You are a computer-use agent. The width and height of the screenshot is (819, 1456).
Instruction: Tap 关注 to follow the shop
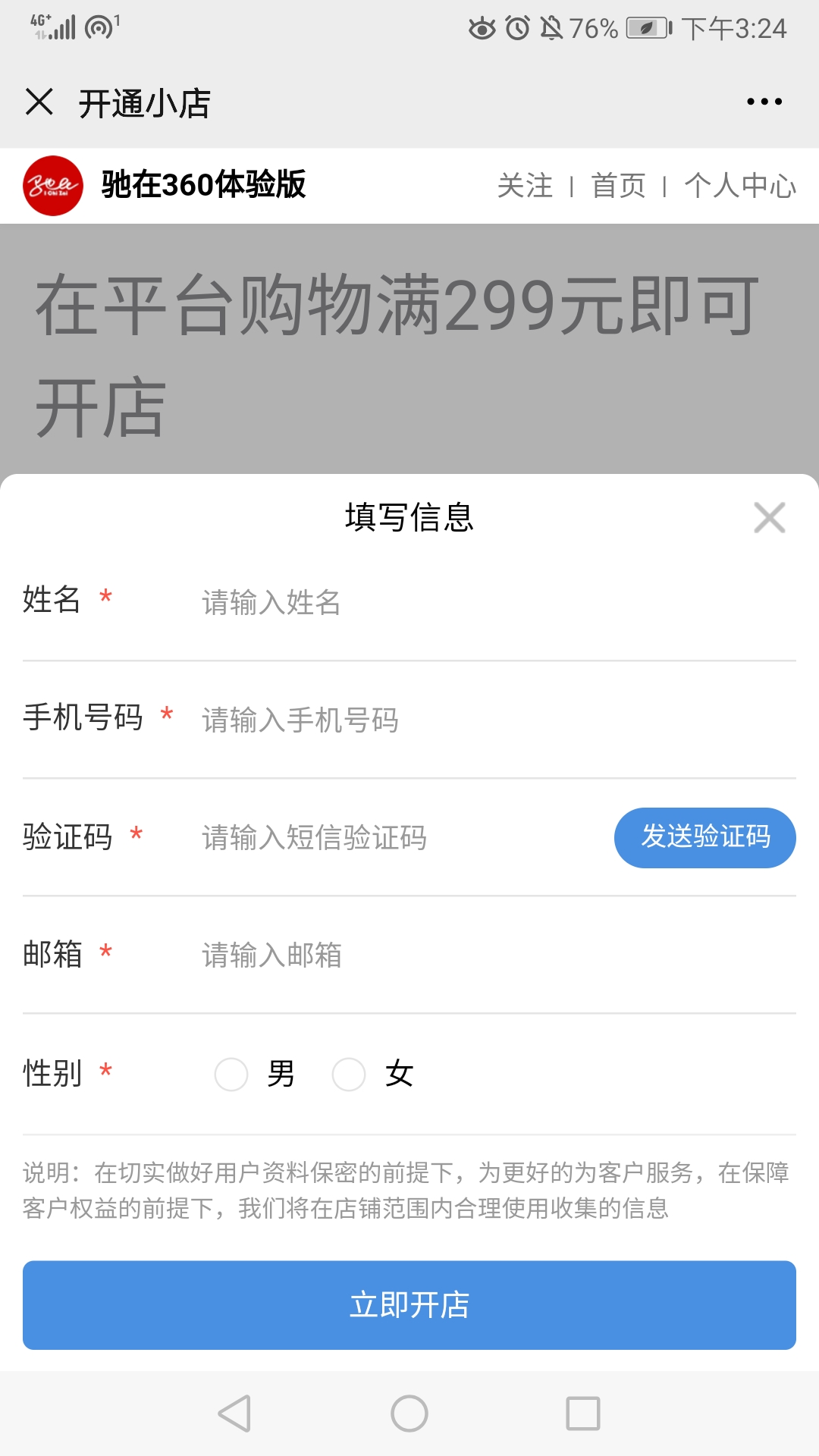pos(525,186)
